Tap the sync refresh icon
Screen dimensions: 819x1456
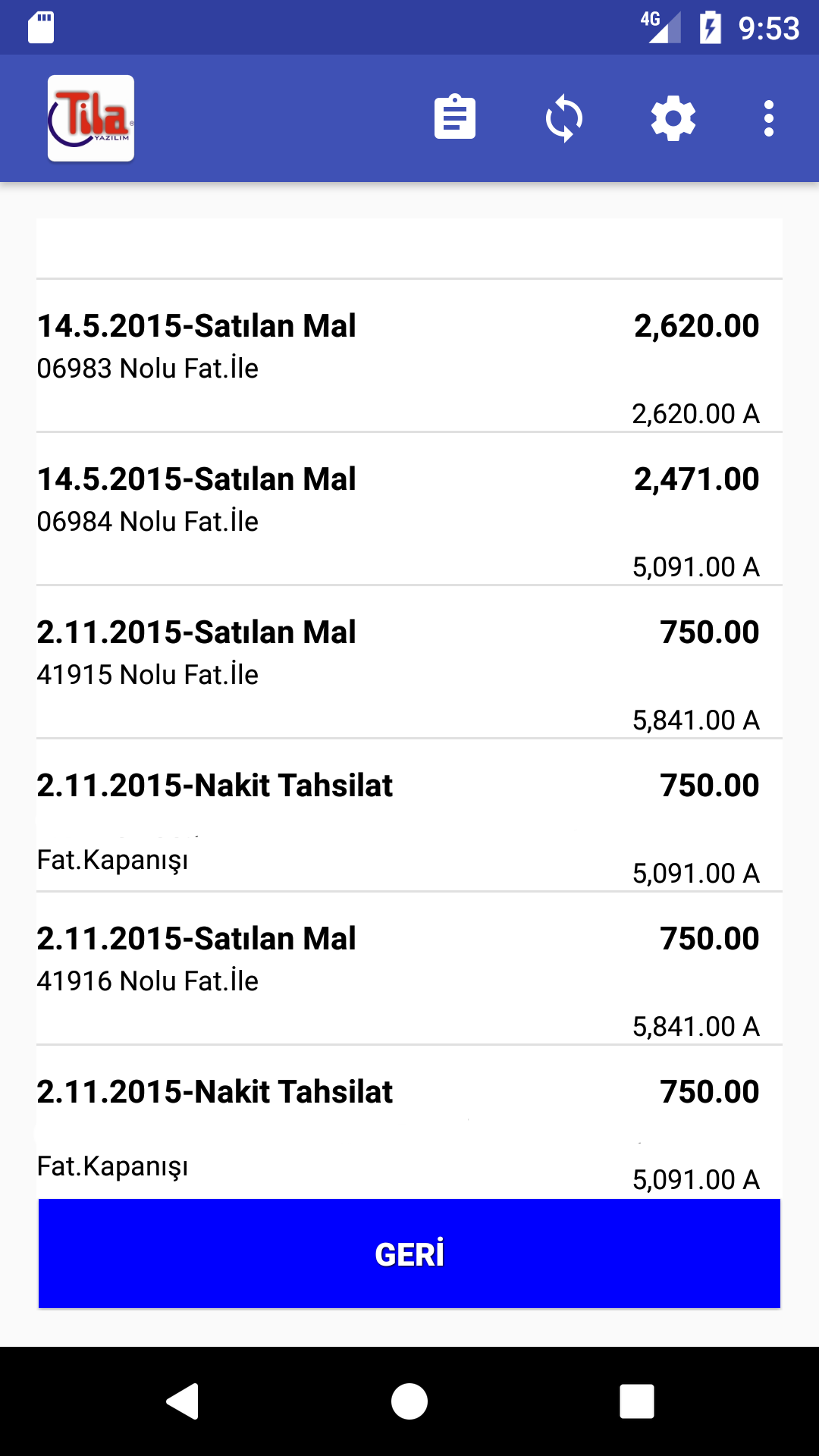click(564, 118)
